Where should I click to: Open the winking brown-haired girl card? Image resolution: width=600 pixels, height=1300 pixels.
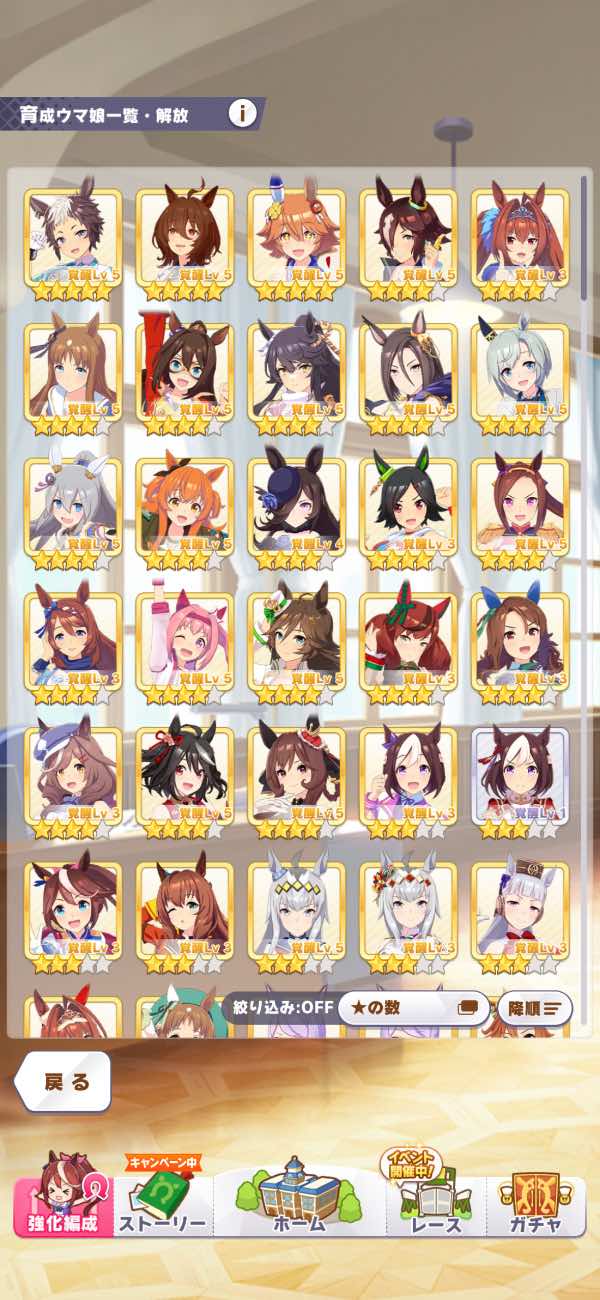pyautogui.click(x=184, y=908)
